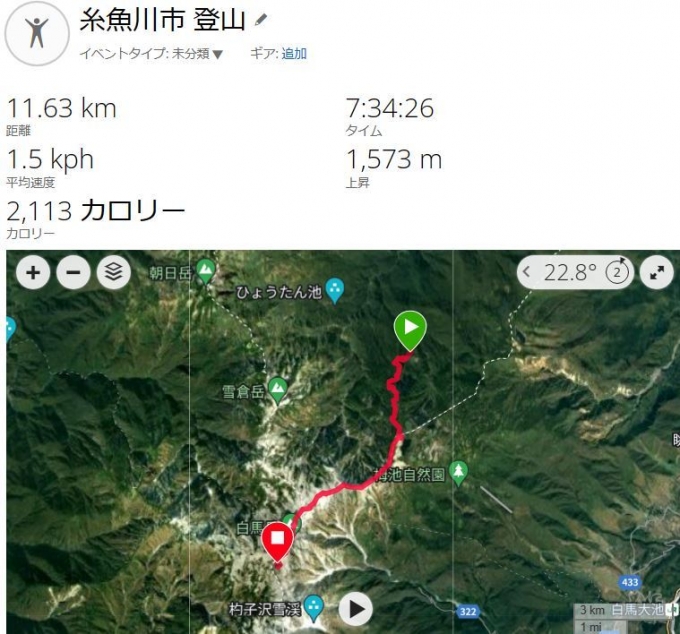Tap the red finish marker on the route
Image resolution: width=680 pixels, height=634 pixels.
coord(277,542)
